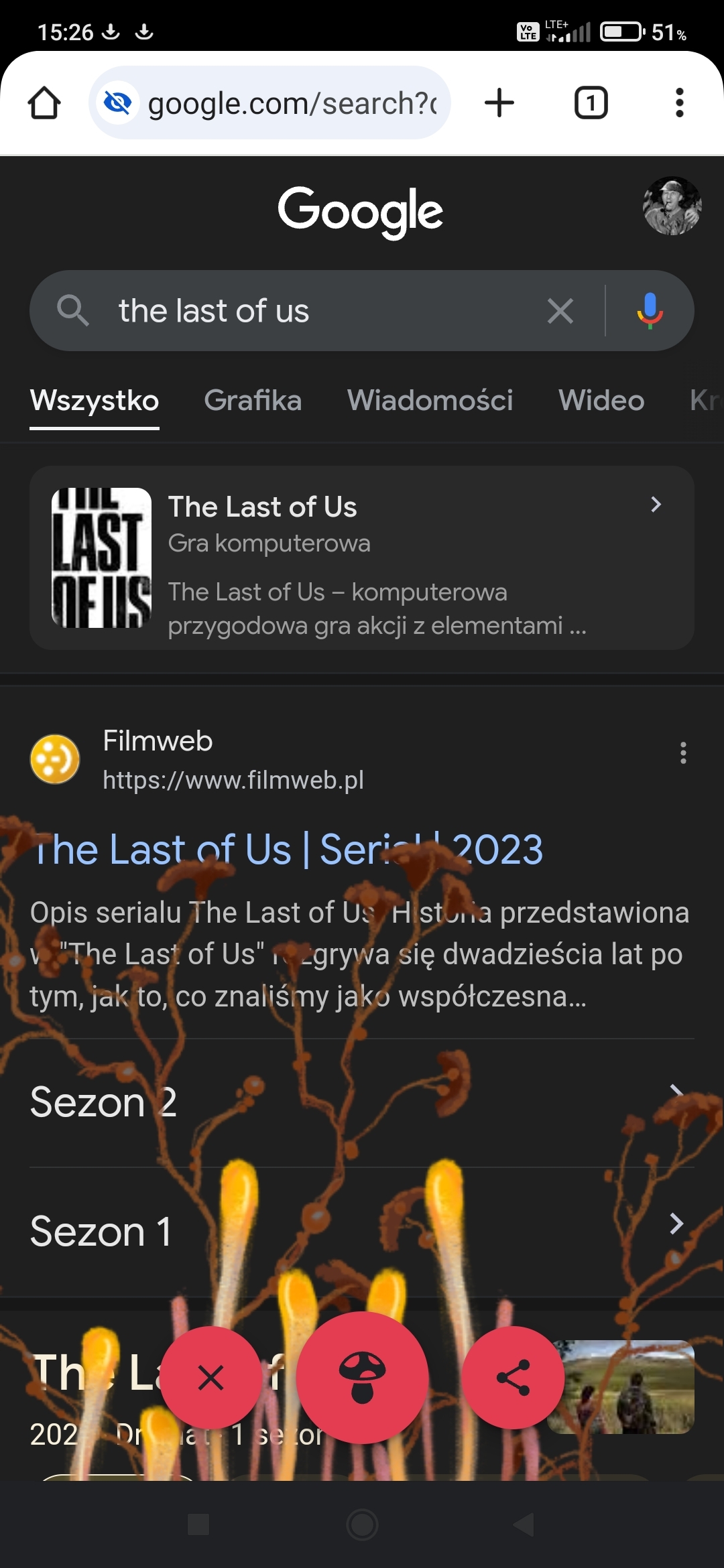Switch to the Grafika tab
This screenshot has width=724, height=1568.
(x=253, y=401)
